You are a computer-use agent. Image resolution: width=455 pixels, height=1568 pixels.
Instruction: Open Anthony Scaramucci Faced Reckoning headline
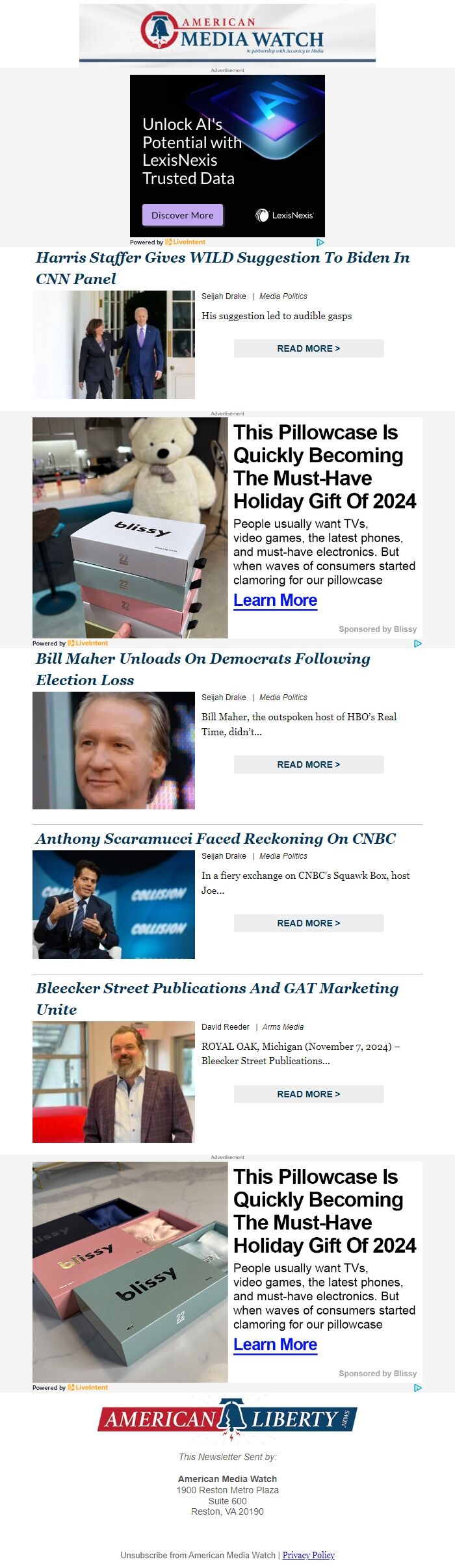[215, 839]
